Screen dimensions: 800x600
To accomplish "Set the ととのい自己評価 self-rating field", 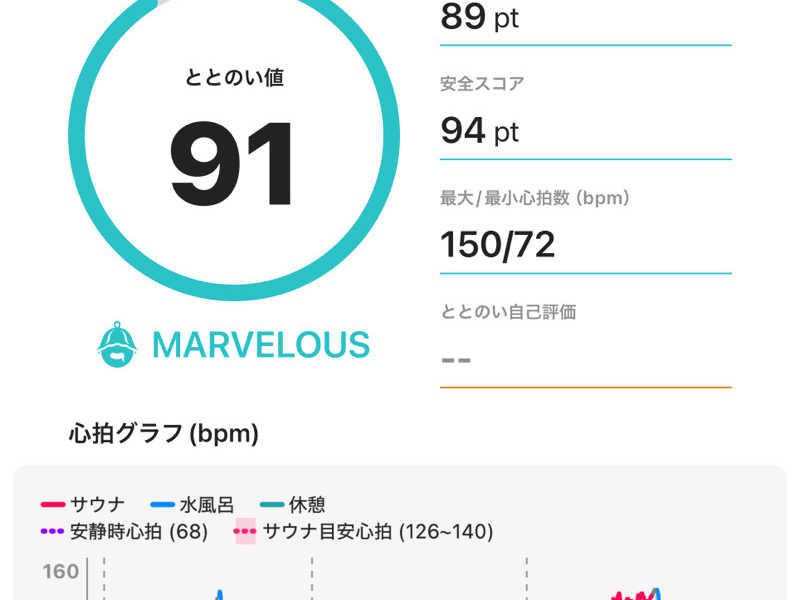I will (585, 358).
